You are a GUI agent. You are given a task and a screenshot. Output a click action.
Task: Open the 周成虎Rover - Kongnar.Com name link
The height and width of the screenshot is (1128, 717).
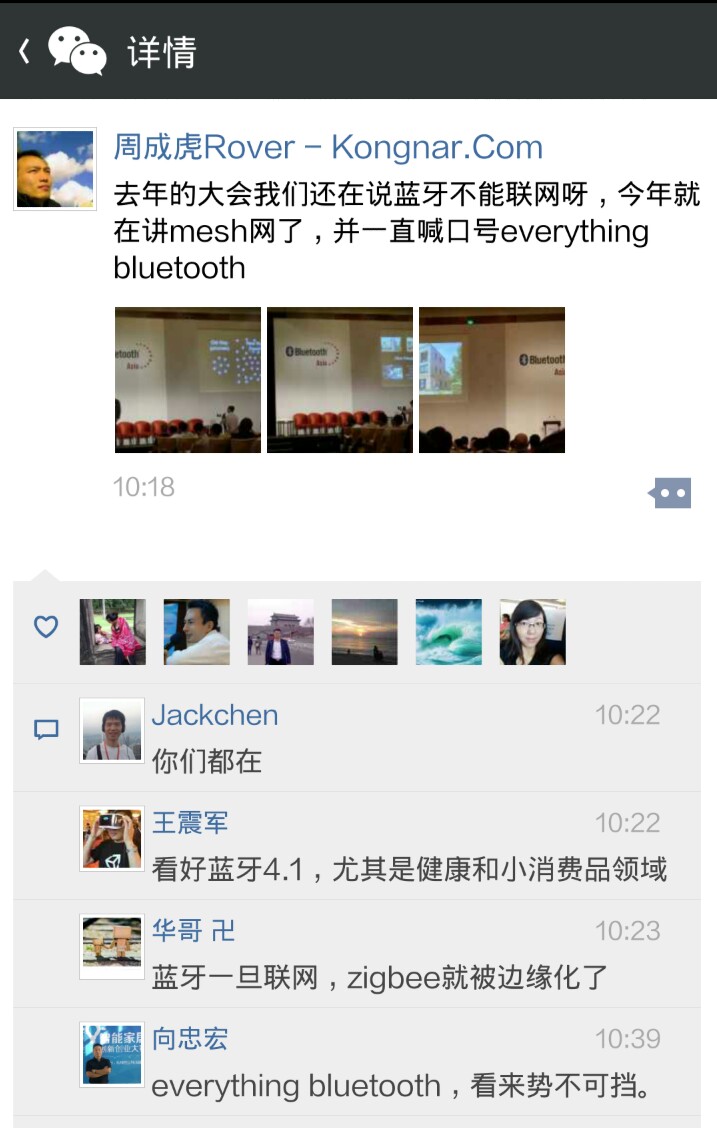click(x=328, y=148)
